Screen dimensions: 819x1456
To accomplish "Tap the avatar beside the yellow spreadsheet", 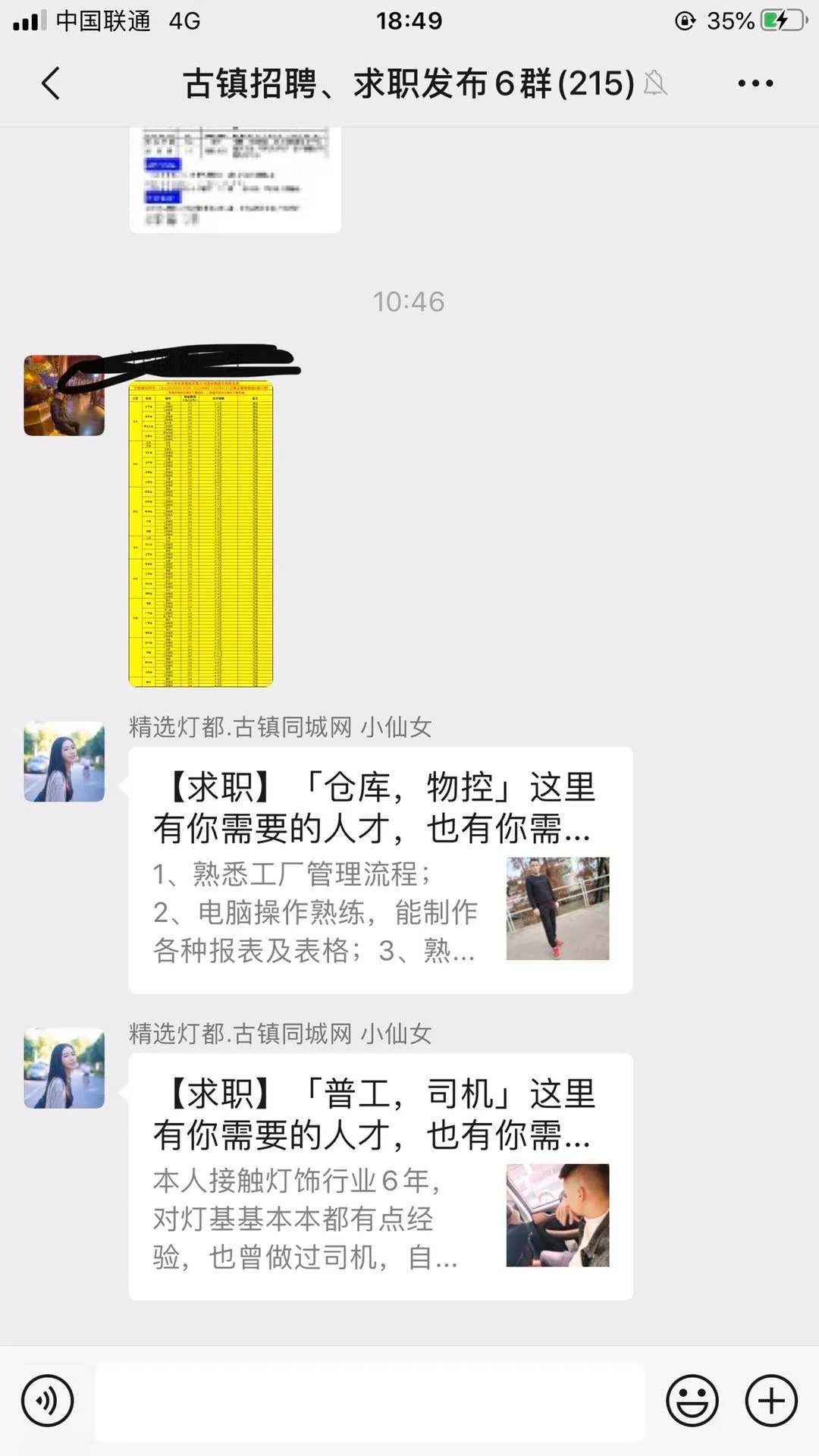I will [64, 396].
